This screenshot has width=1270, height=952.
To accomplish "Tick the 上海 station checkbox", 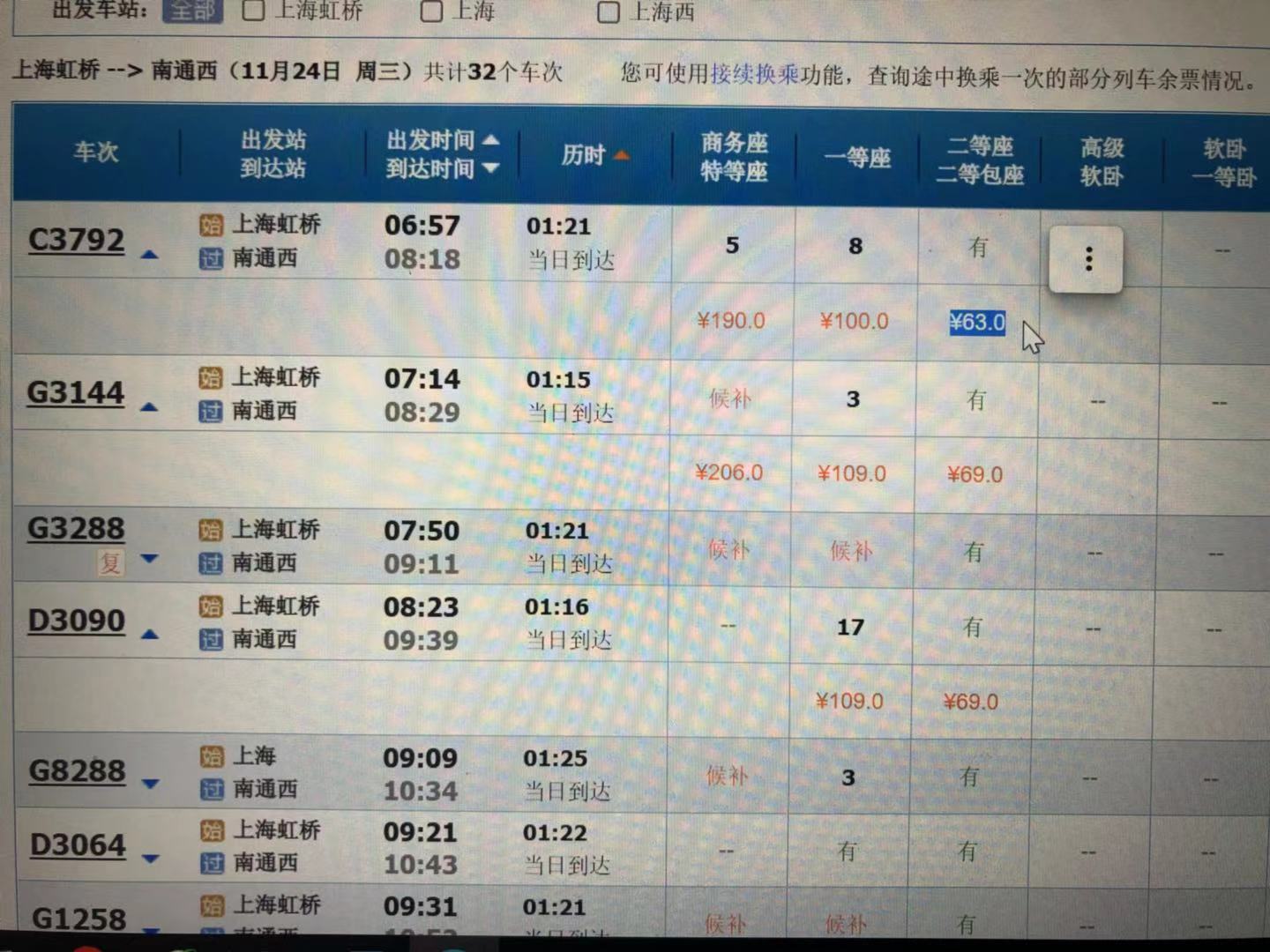I will point(431,11).
